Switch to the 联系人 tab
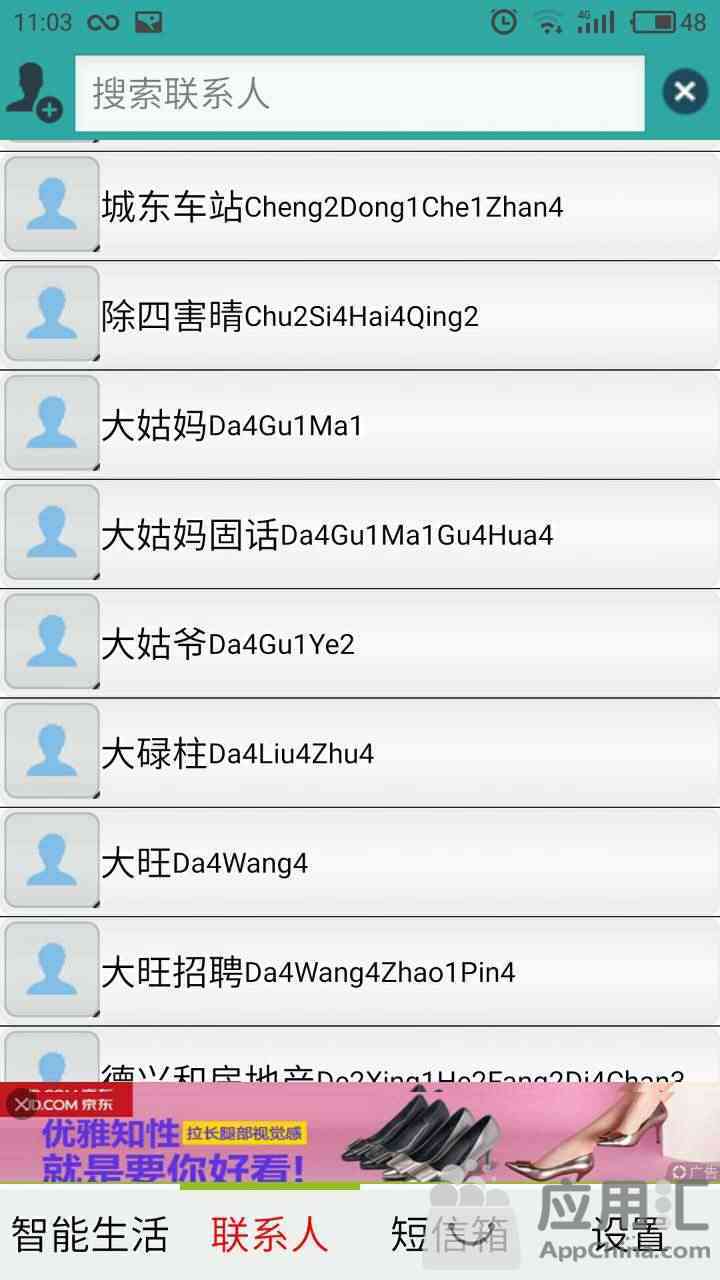This screenshot has width=720, height=1280. tap(270, 1234)
